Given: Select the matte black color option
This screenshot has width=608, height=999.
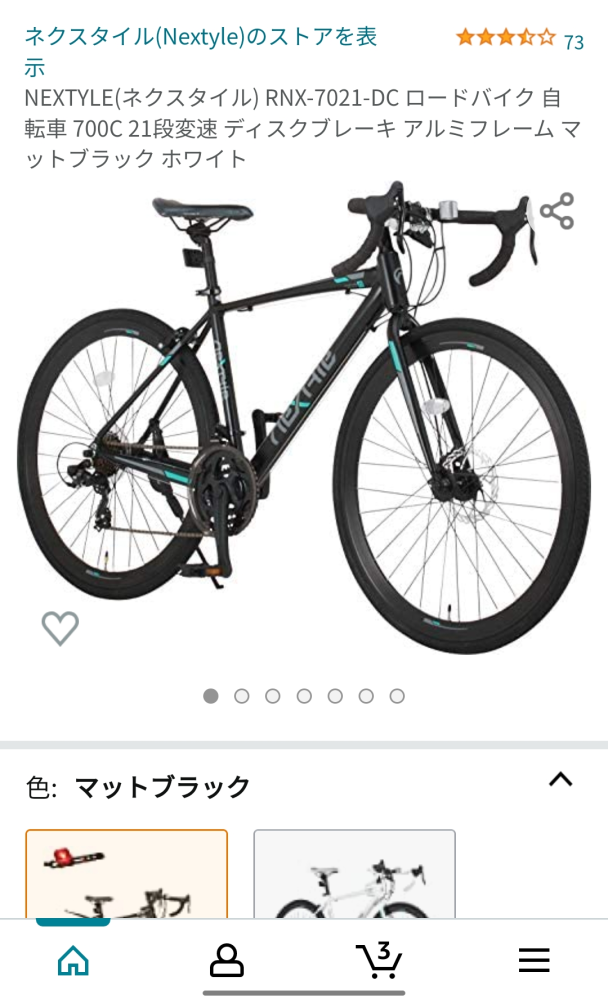Looking at the screenshot, I should click(x=127, y=873).
